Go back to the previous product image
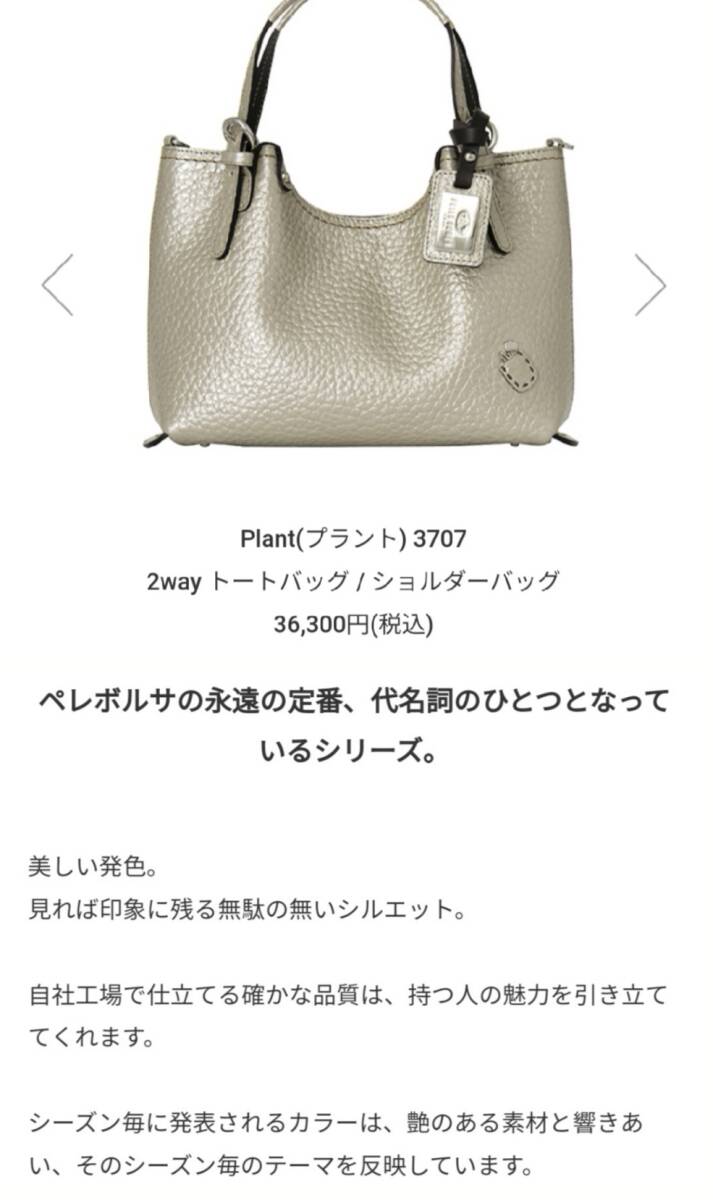Viewport: 713px width, 1200px height. tap(58, 285)
